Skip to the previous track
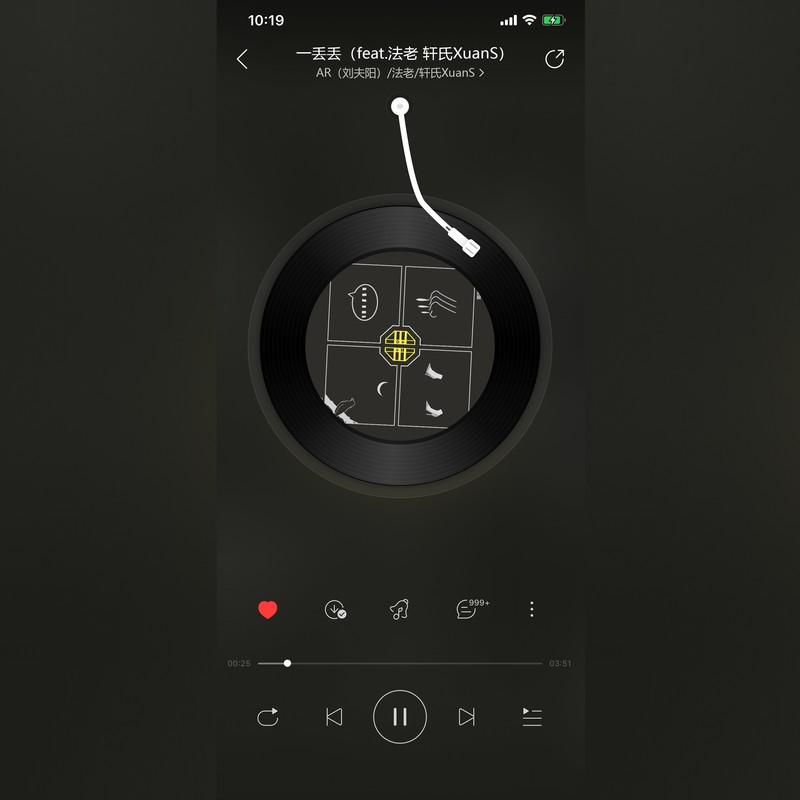This screenshot has width=800, height=800. 334,717
